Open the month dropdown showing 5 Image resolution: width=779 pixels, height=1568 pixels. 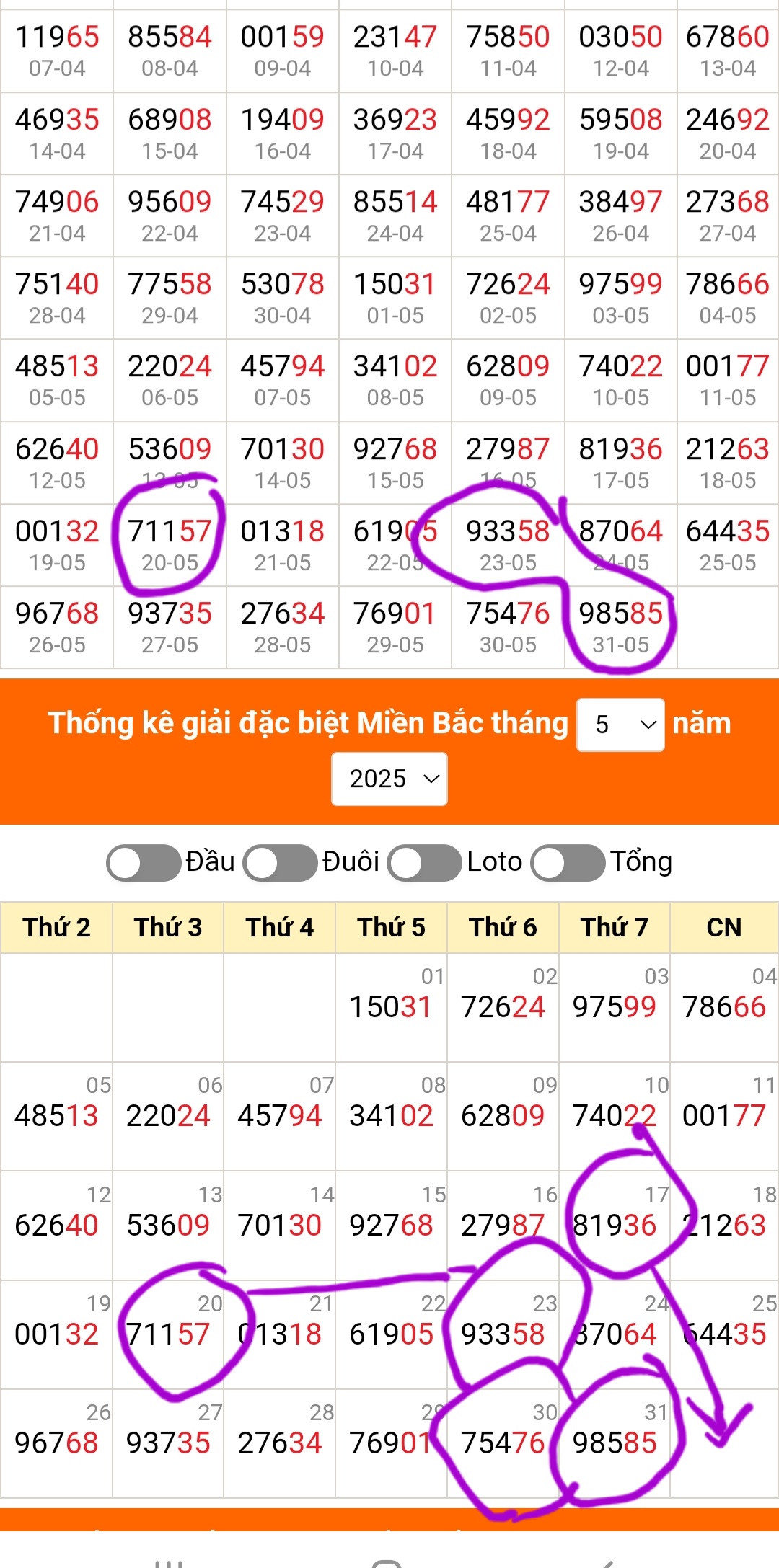pos(620,725)
